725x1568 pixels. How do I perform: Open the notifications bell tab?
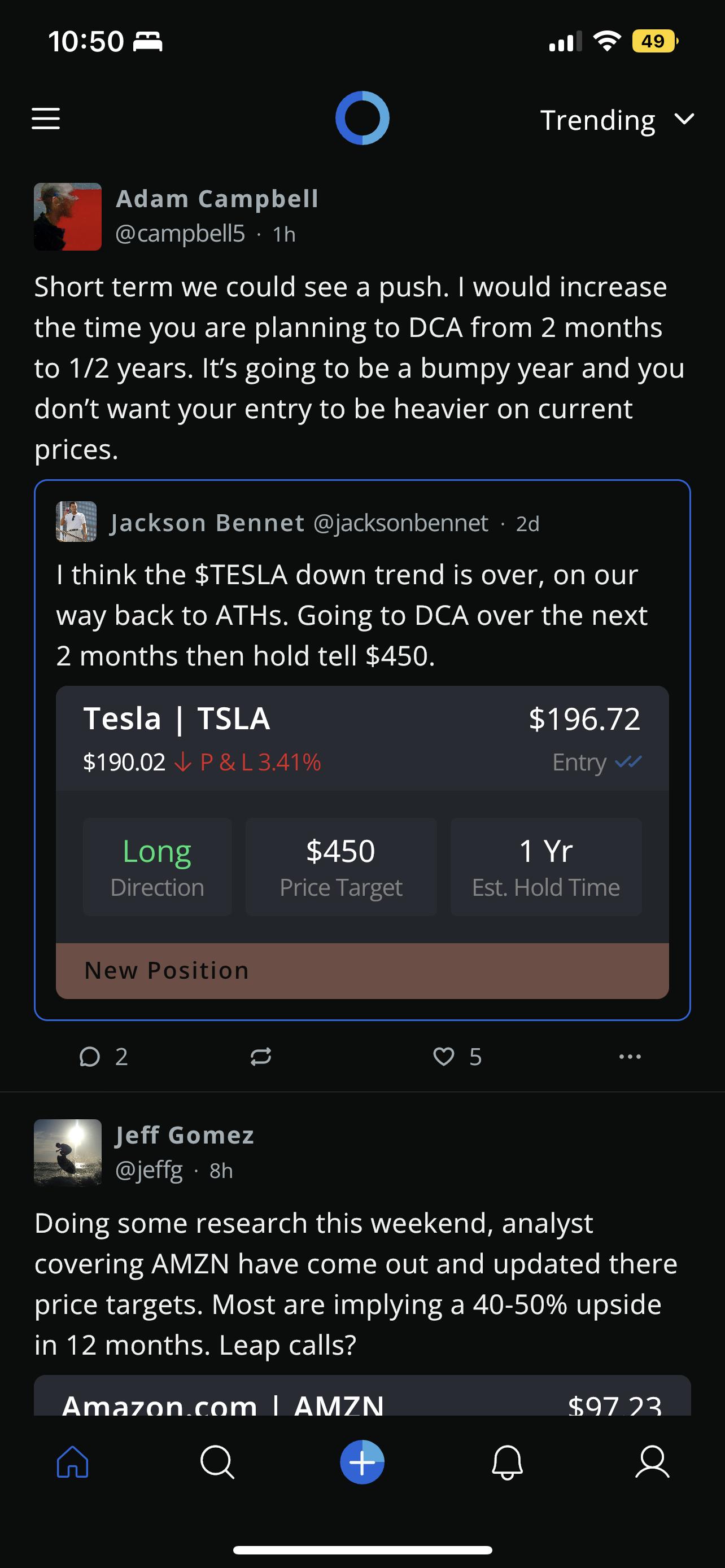[x=507, y=1462]
